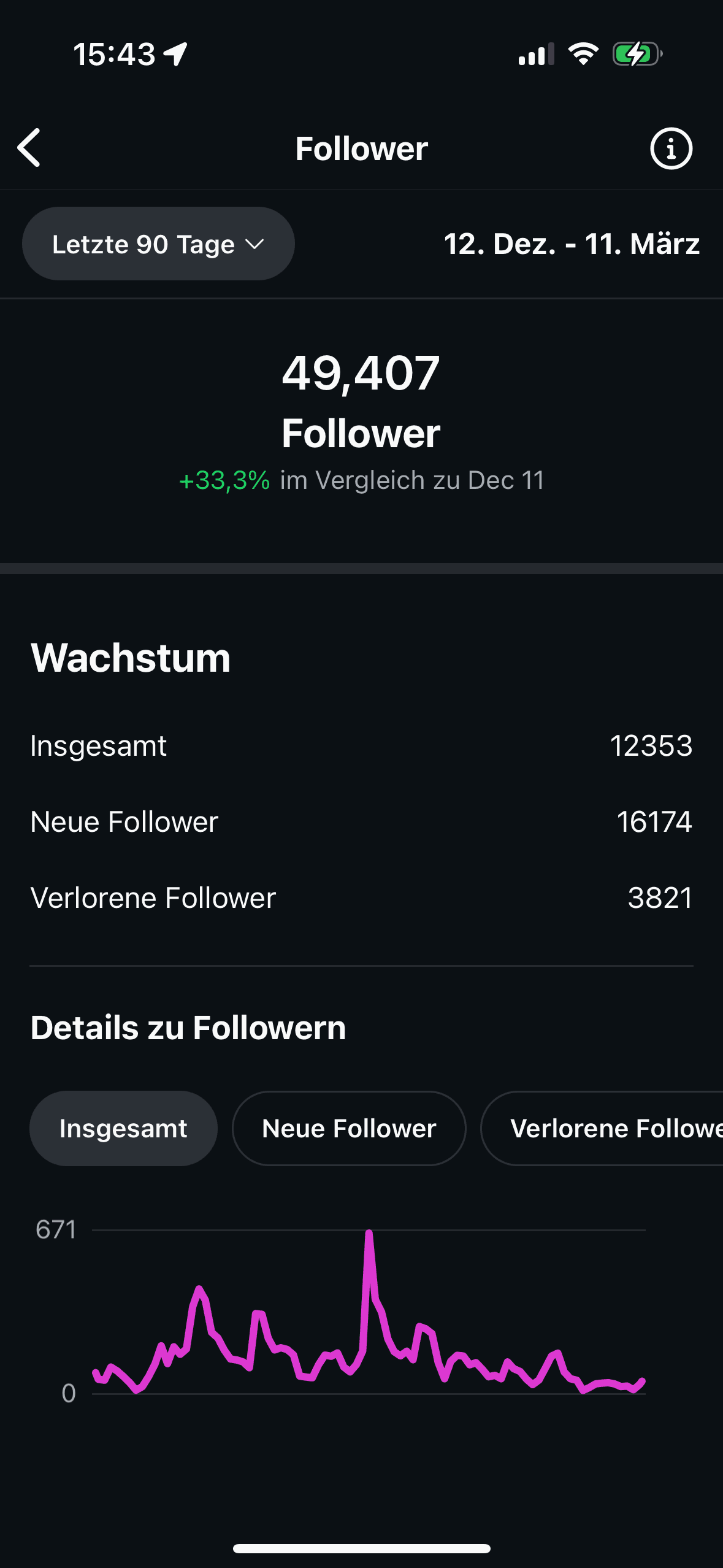The image size is (723, 1568).
Task: Select the Insgesamt chart filter
Action: [123, 1128]
